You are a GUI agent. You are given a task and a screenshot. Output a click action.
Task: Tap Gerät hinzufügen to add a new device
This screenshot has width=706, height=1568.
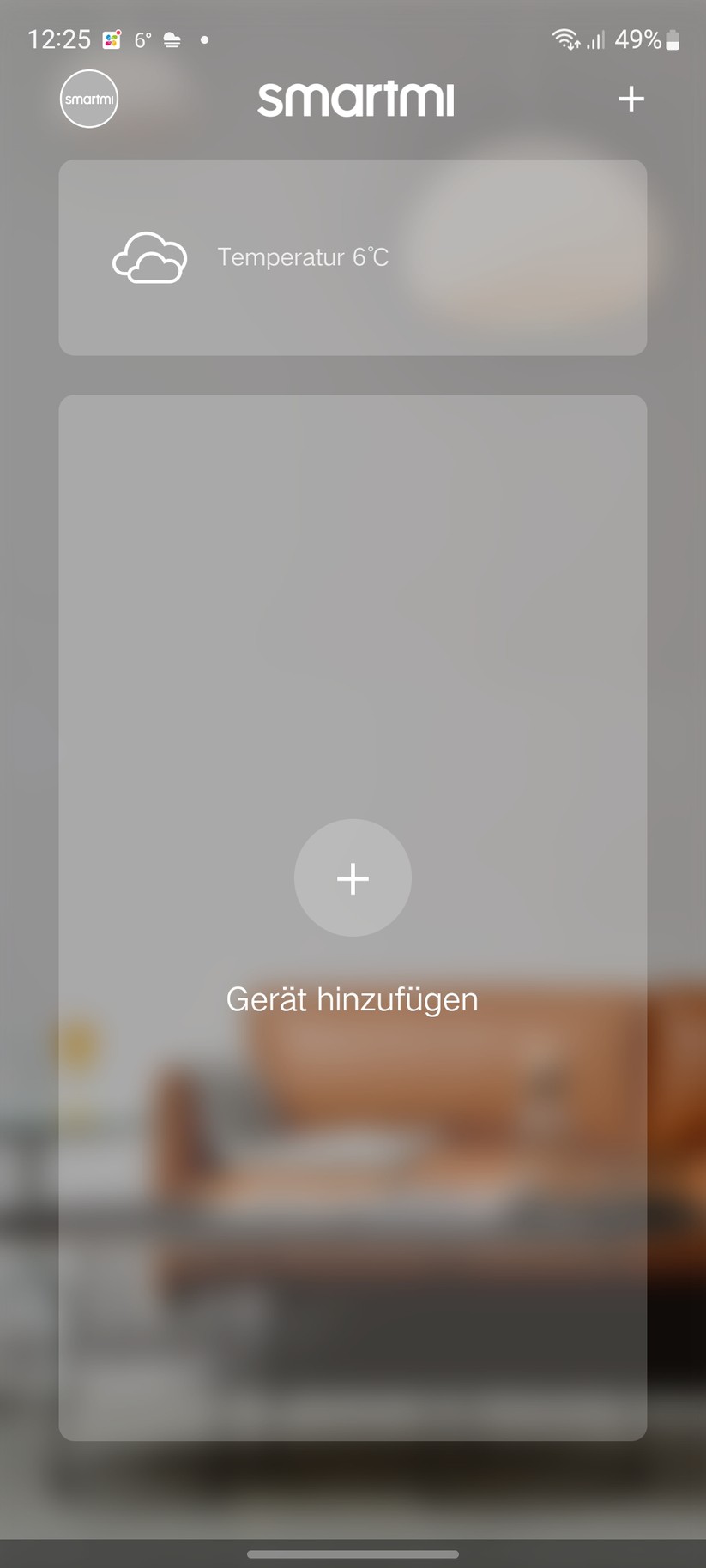click(351, 998)
